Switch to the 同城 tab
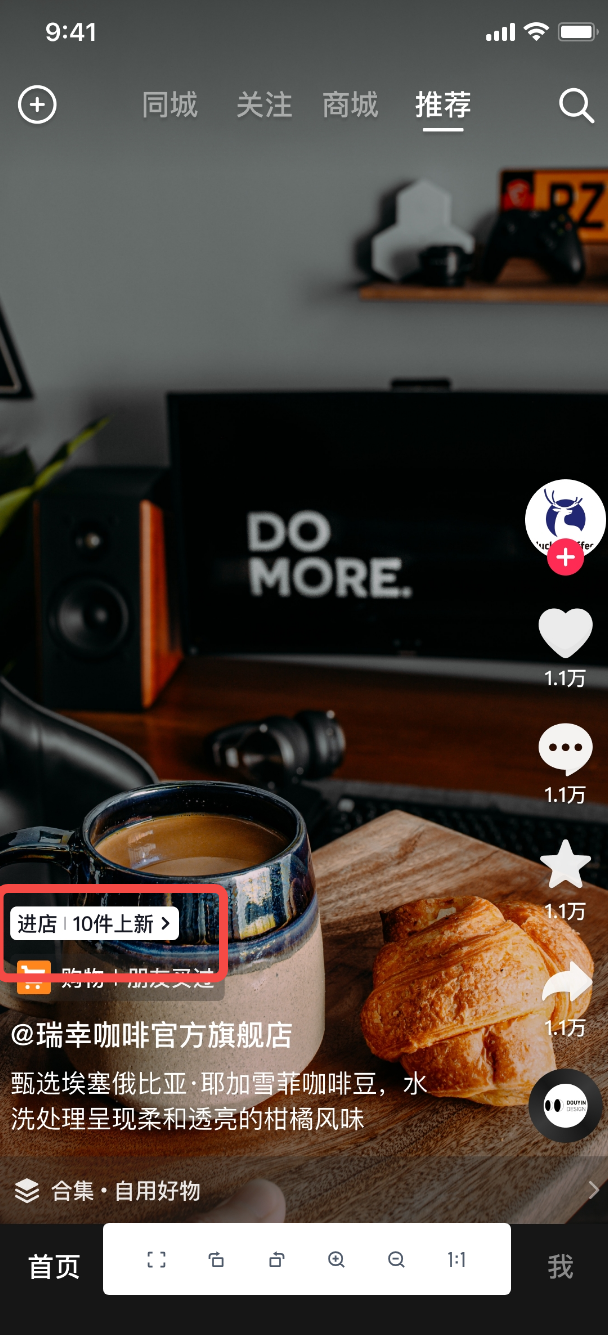 coord(170,105)
